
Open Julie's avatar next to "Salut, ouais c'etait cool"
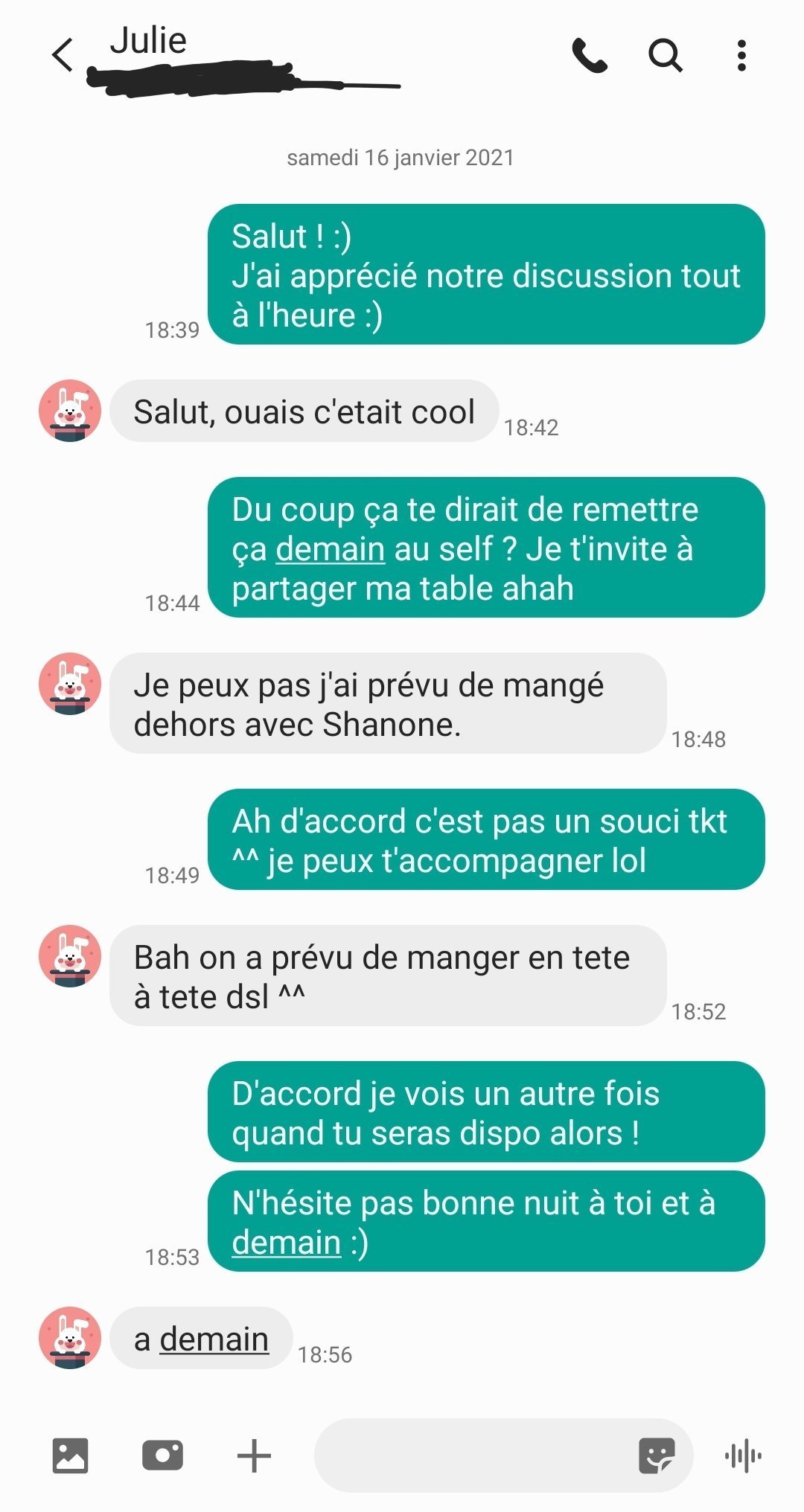[x=70, y=411]
